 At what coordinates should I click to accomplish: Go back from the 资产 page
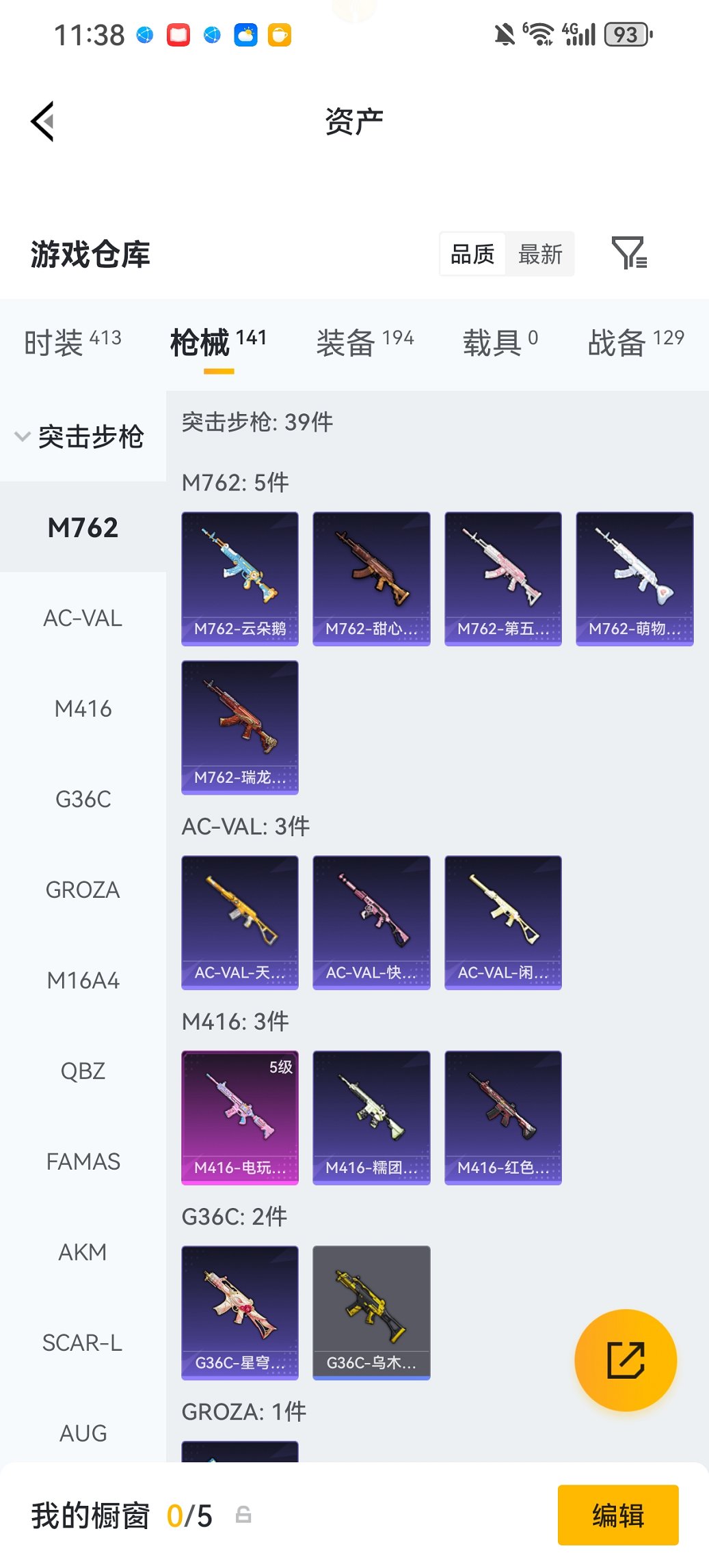tap(42, 122)
